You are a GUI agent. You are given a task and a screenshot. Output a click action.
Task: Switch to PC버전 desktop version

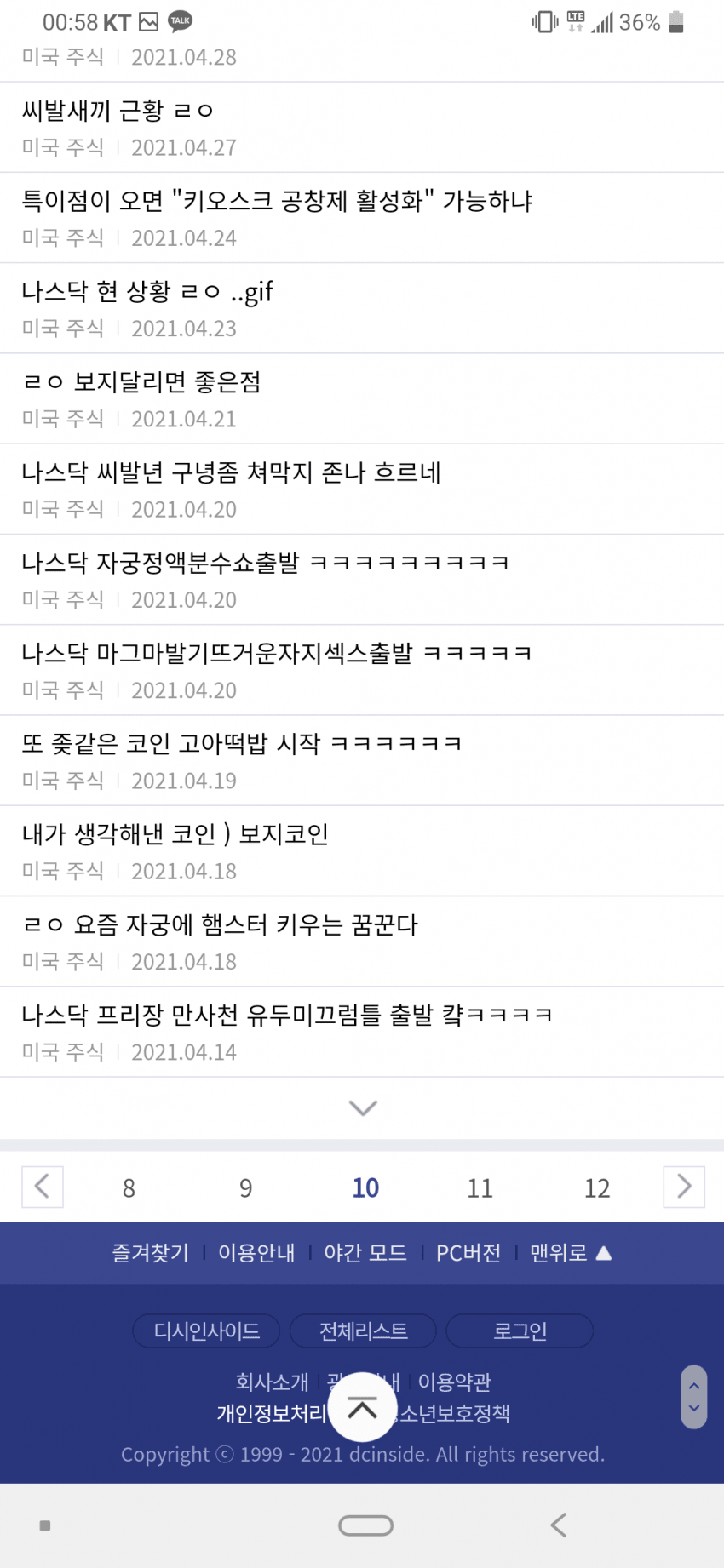tap(468, 1253)
